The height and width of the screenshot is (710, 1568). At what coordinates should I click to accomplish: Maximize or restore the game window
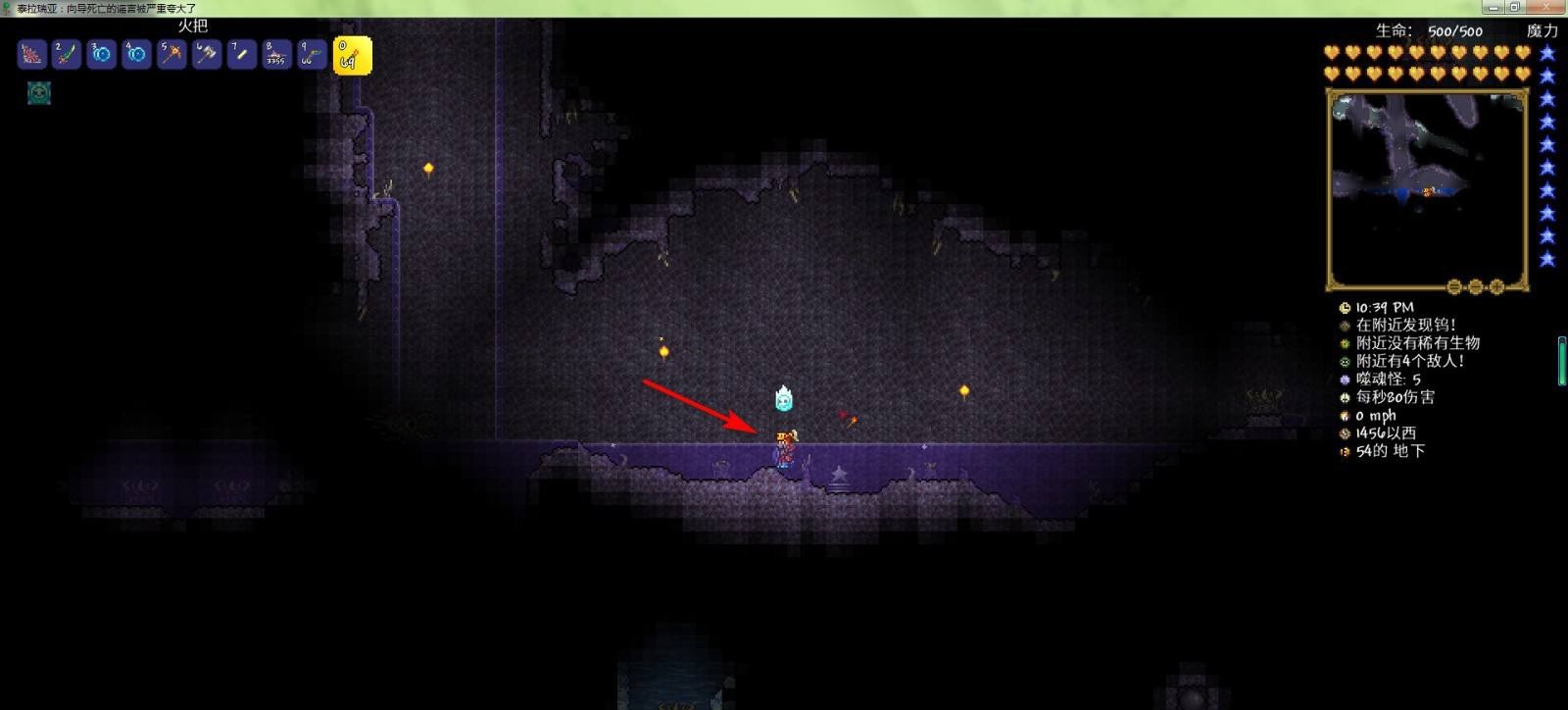[x=1515, y=7]
